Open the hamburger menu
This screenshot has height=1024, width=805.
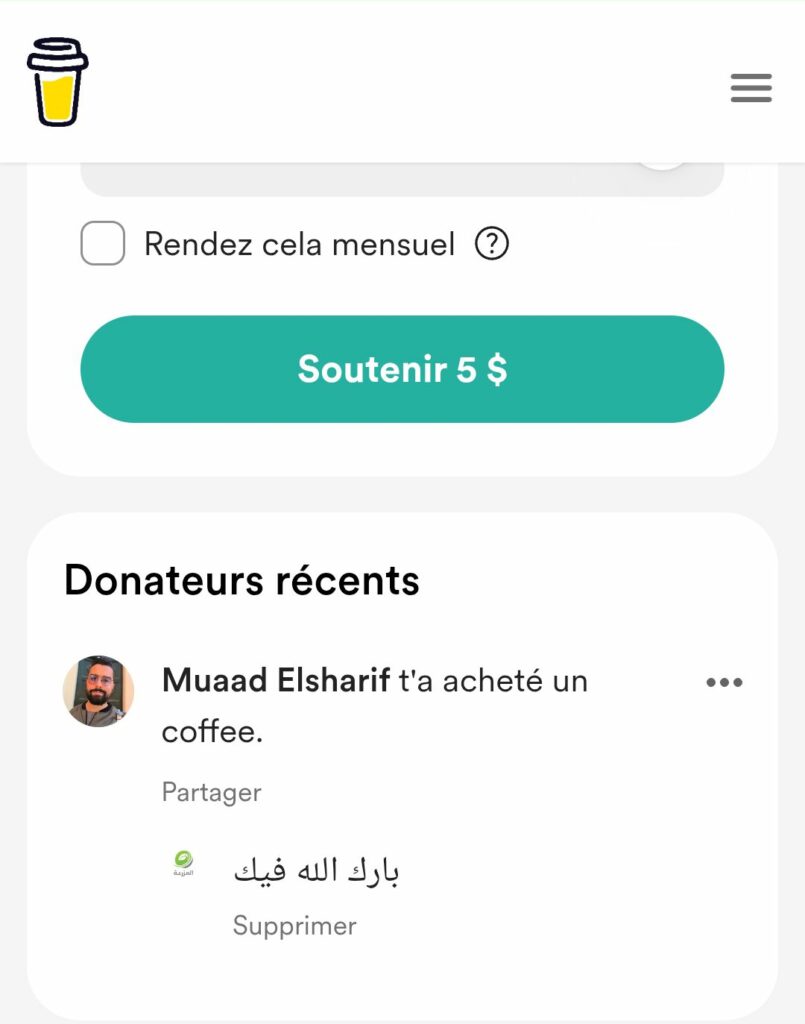[x=751, y=88]
